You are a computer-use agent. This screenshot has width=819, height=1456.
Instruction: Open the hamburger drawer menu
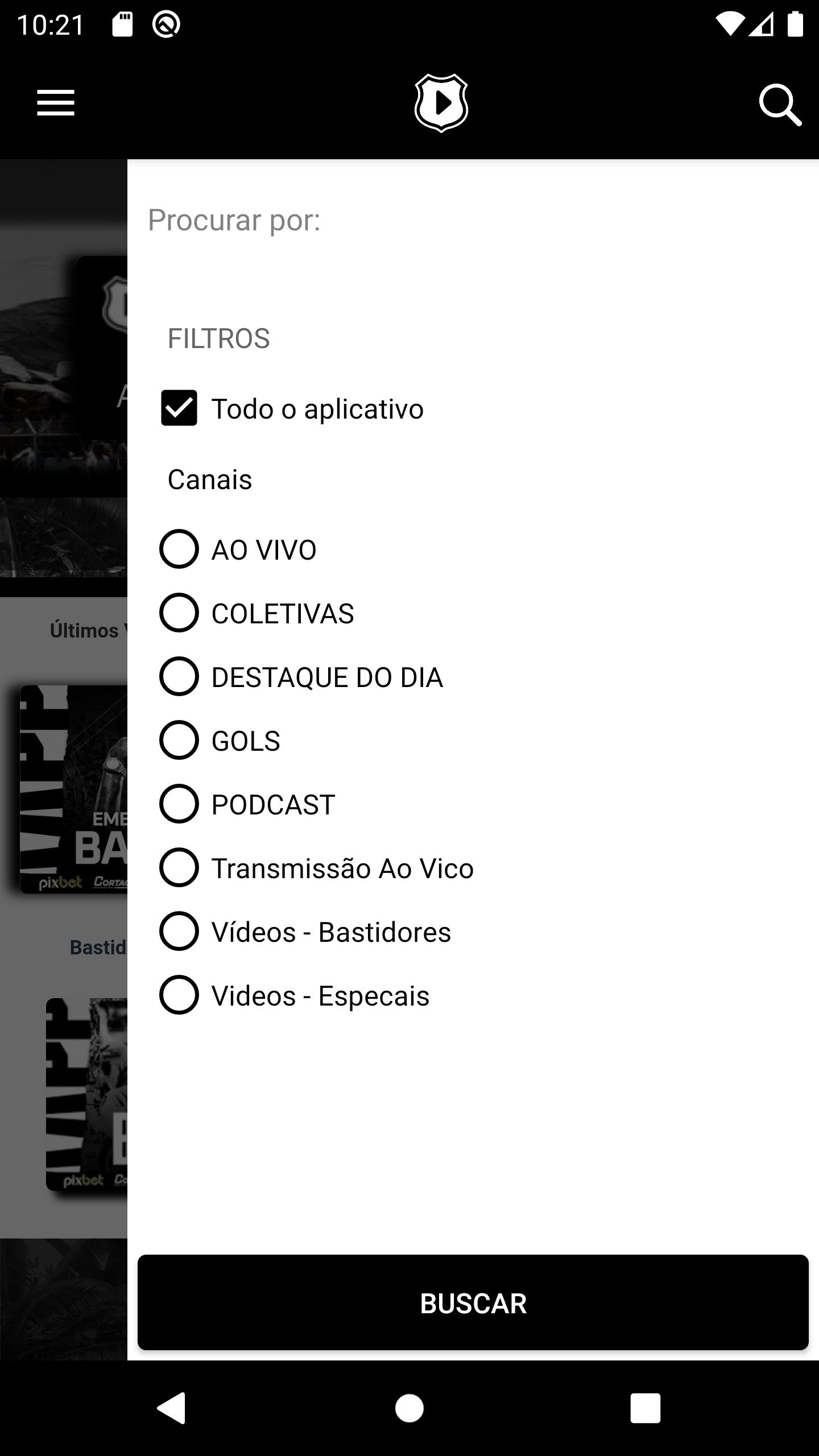click(x=56, y=103)
